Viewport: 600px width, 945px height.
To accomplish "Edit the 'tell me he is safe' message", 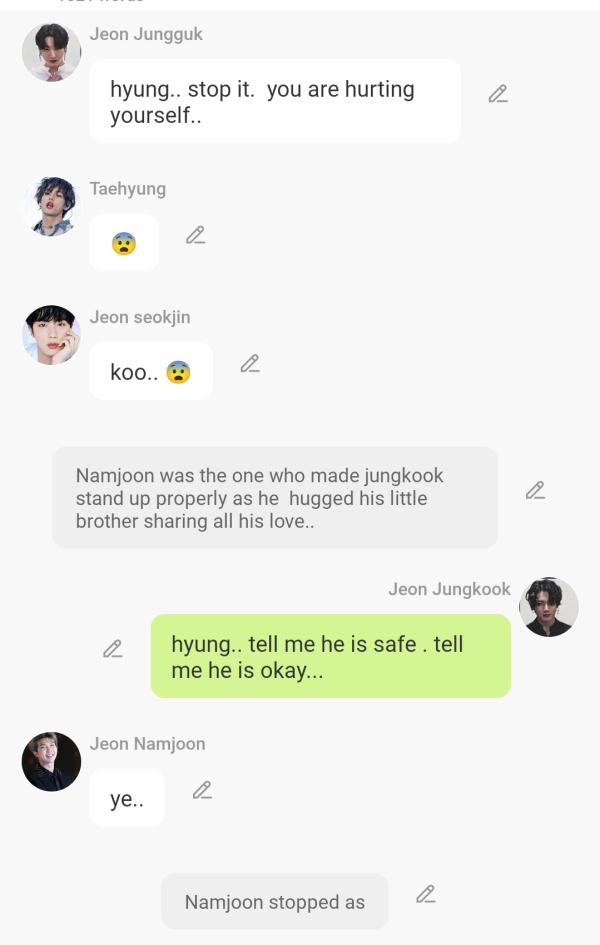I will [x=113, y=649].
